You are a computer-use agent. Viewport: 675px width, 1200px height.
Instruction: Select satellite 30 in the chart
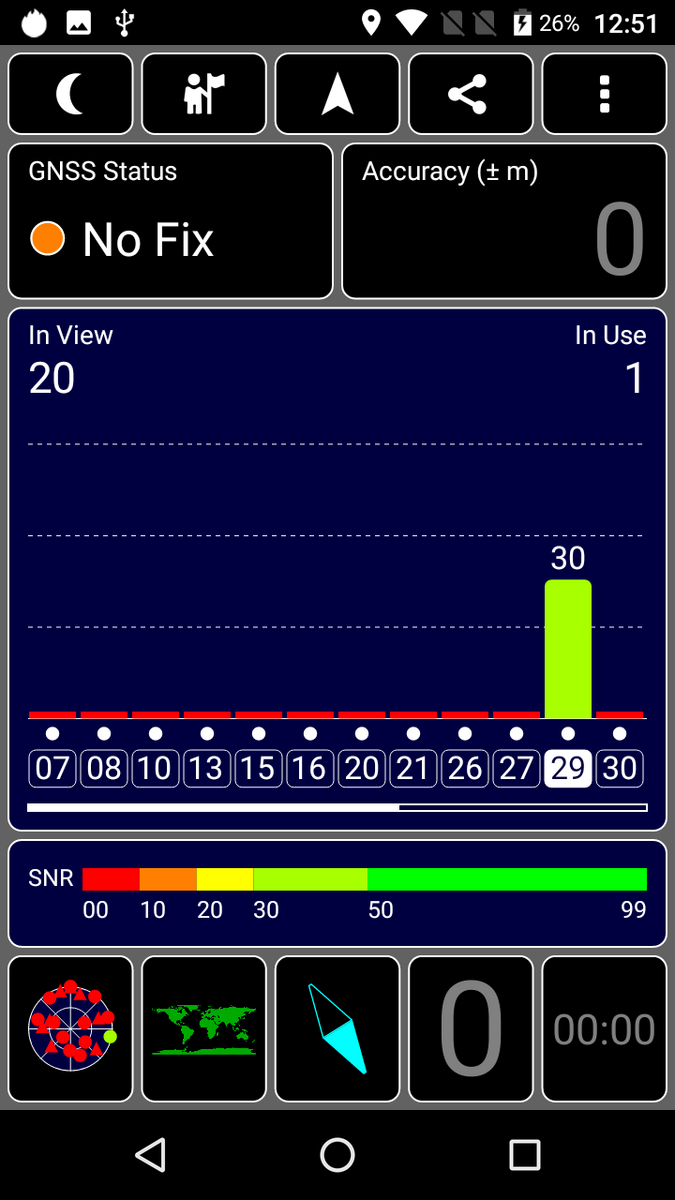coord(620,768)
